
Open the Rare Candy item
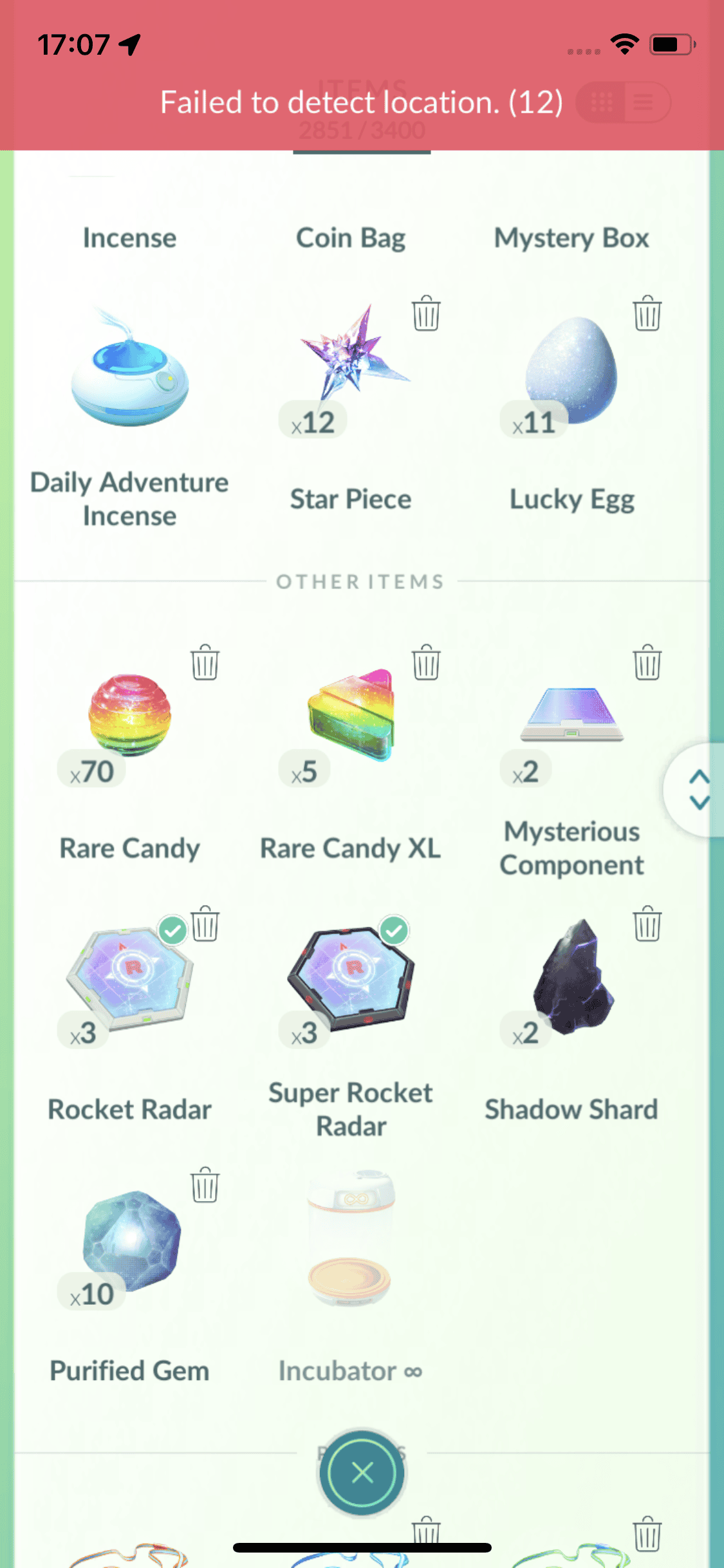129,714
